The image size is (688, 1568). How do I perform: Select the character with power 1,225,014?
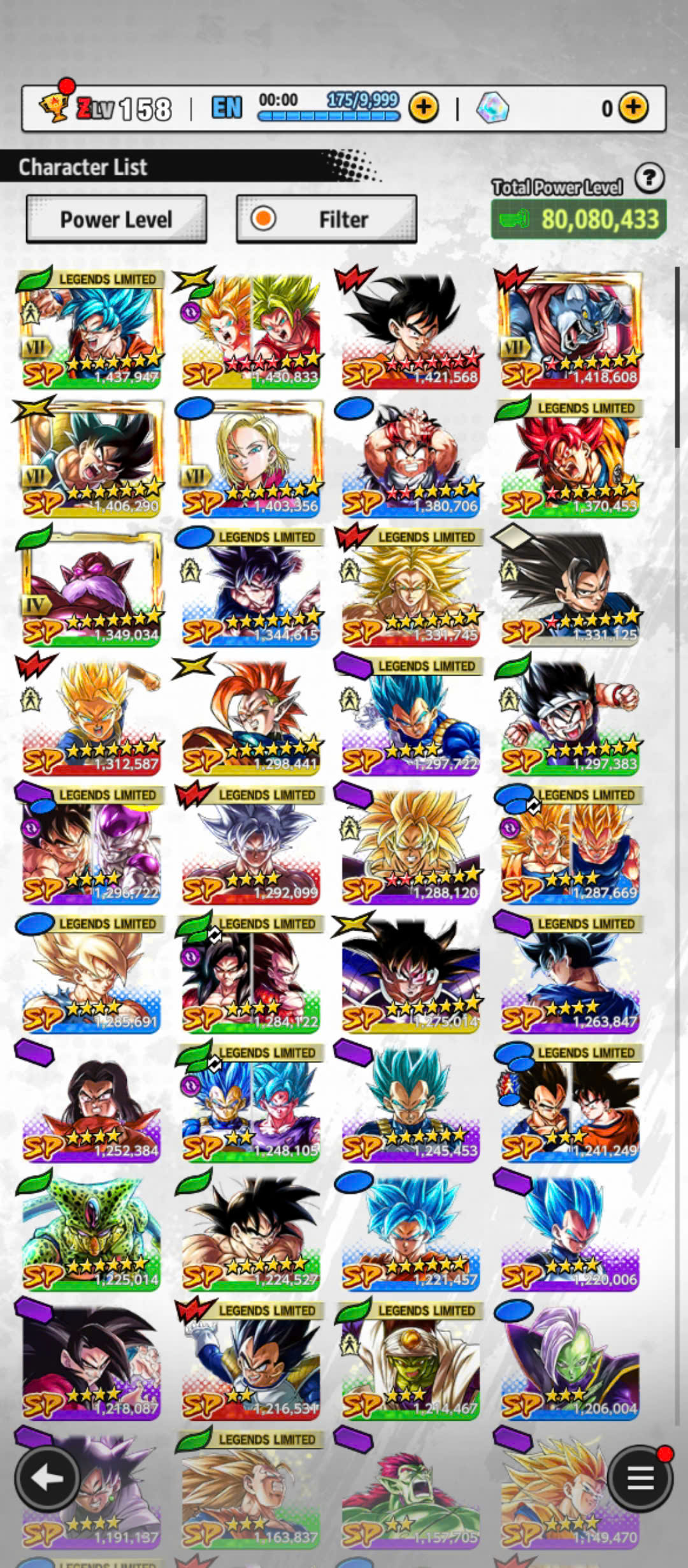point(90,1231)
